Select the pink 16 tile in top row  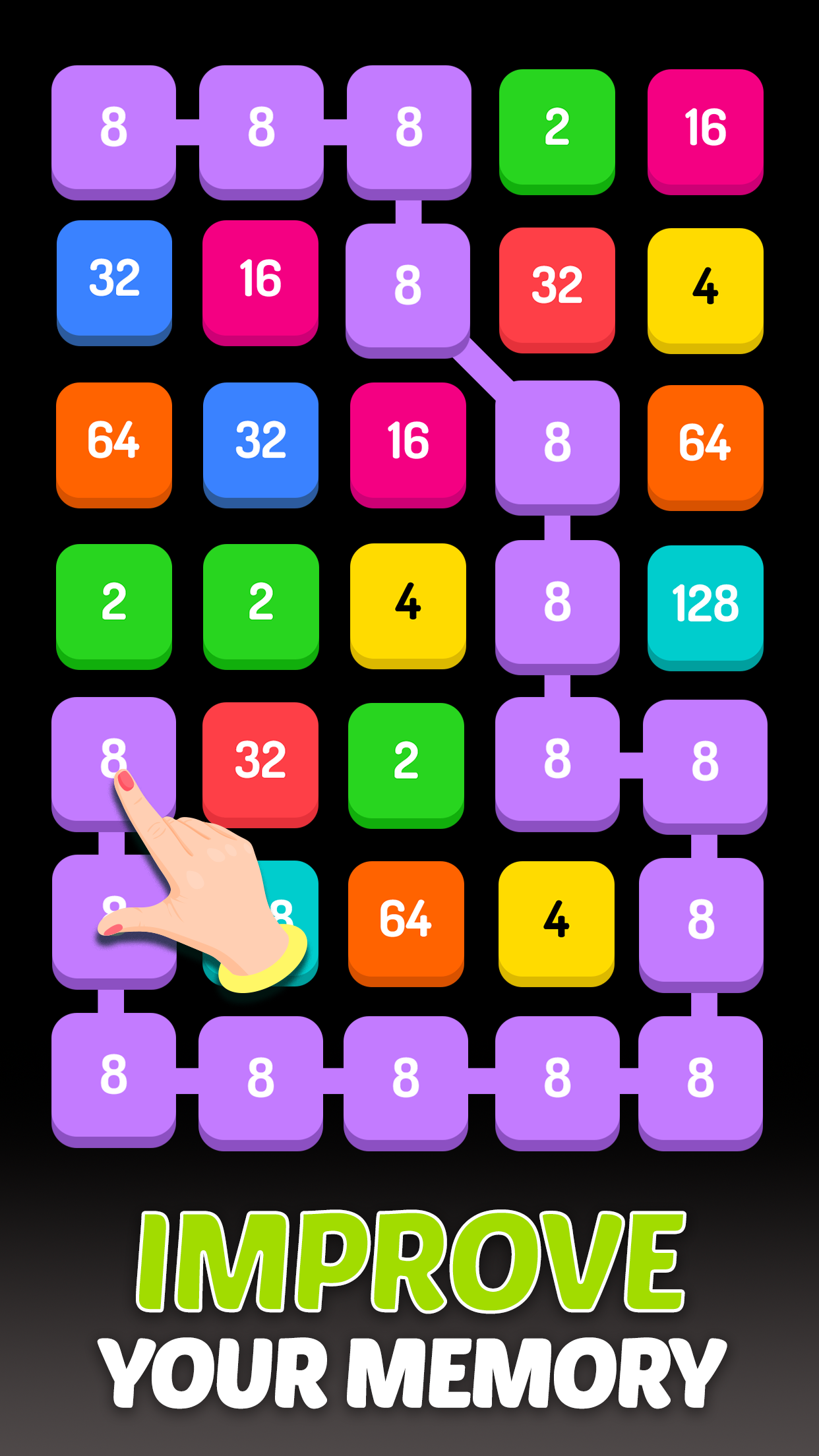point(704,130)
